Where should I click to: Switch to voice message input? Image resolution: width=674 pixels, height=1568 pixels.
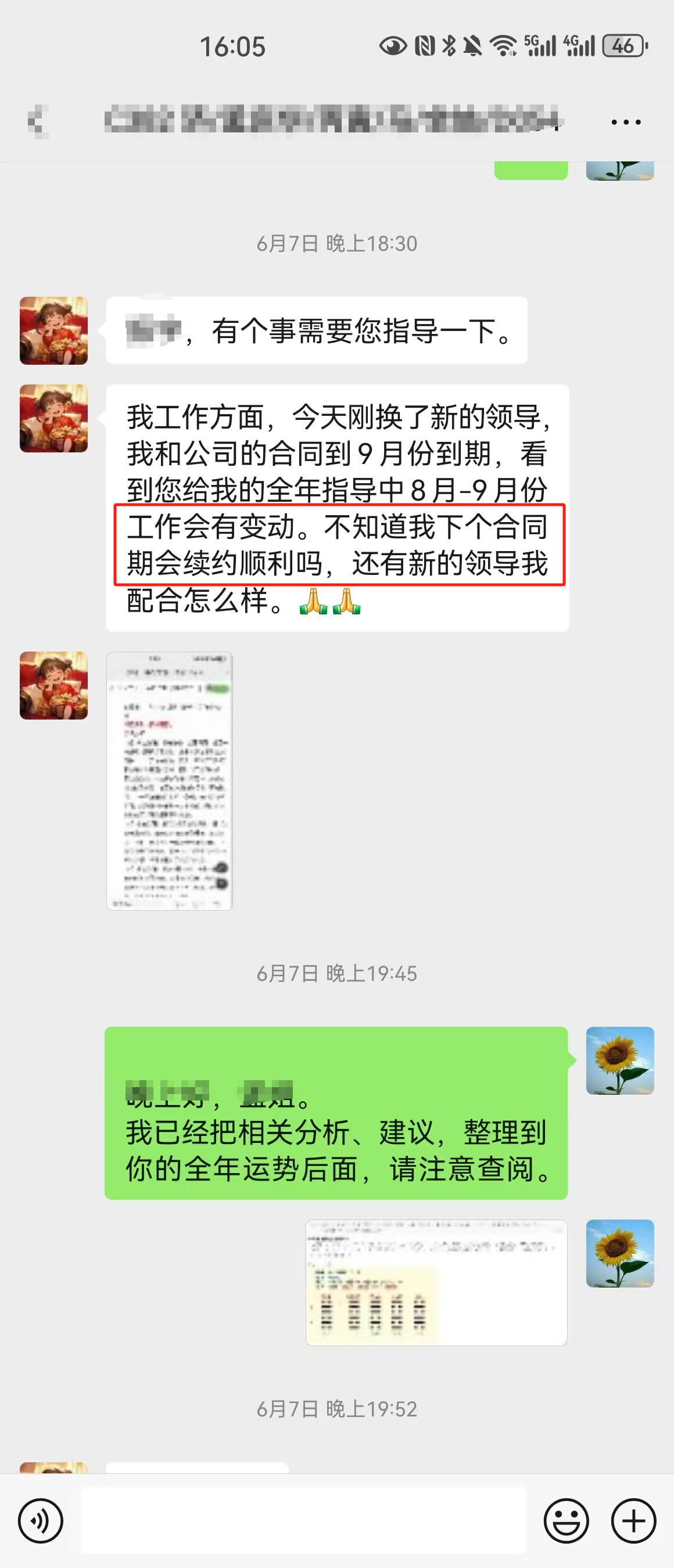[x=41, y=1520]
